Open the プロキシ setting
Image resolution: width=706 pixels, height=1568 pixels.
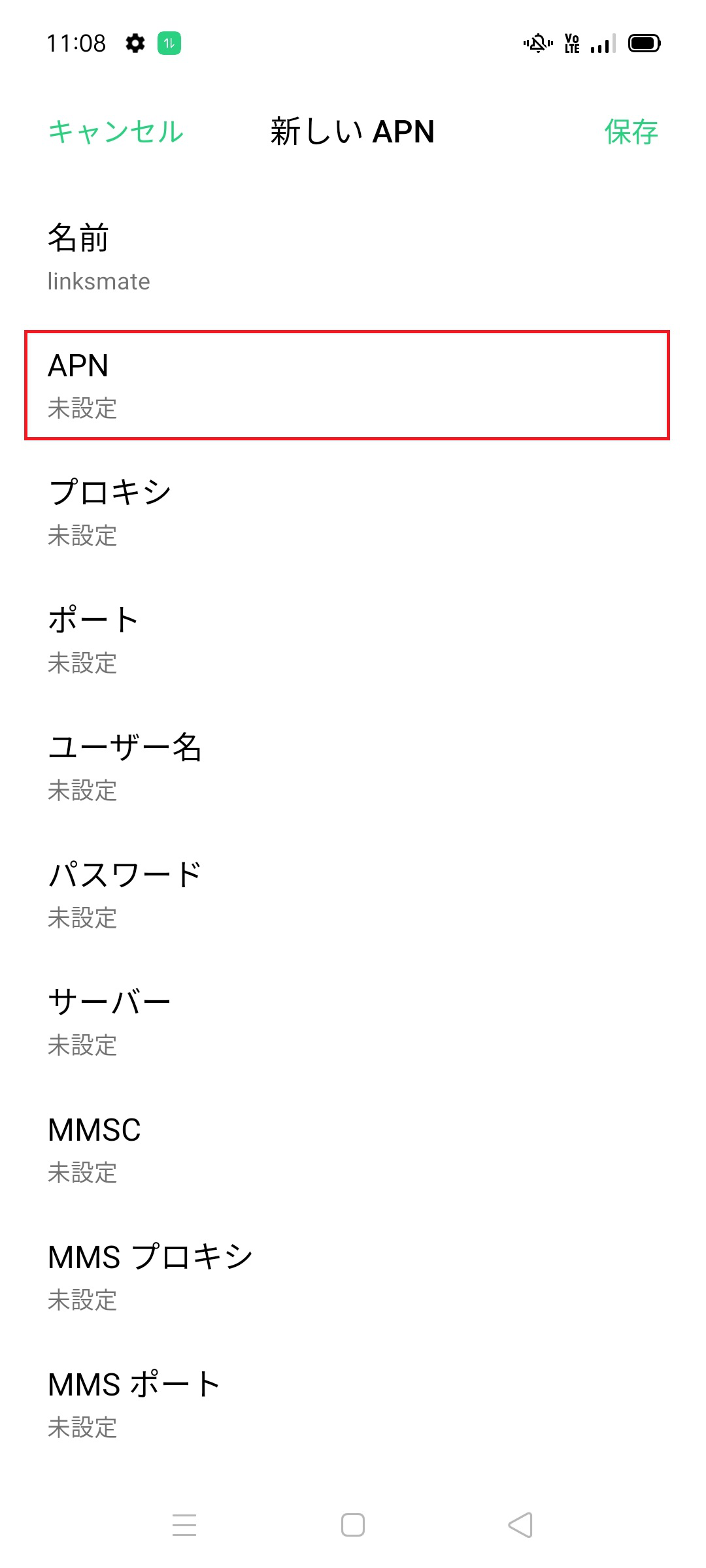point(353,512)
